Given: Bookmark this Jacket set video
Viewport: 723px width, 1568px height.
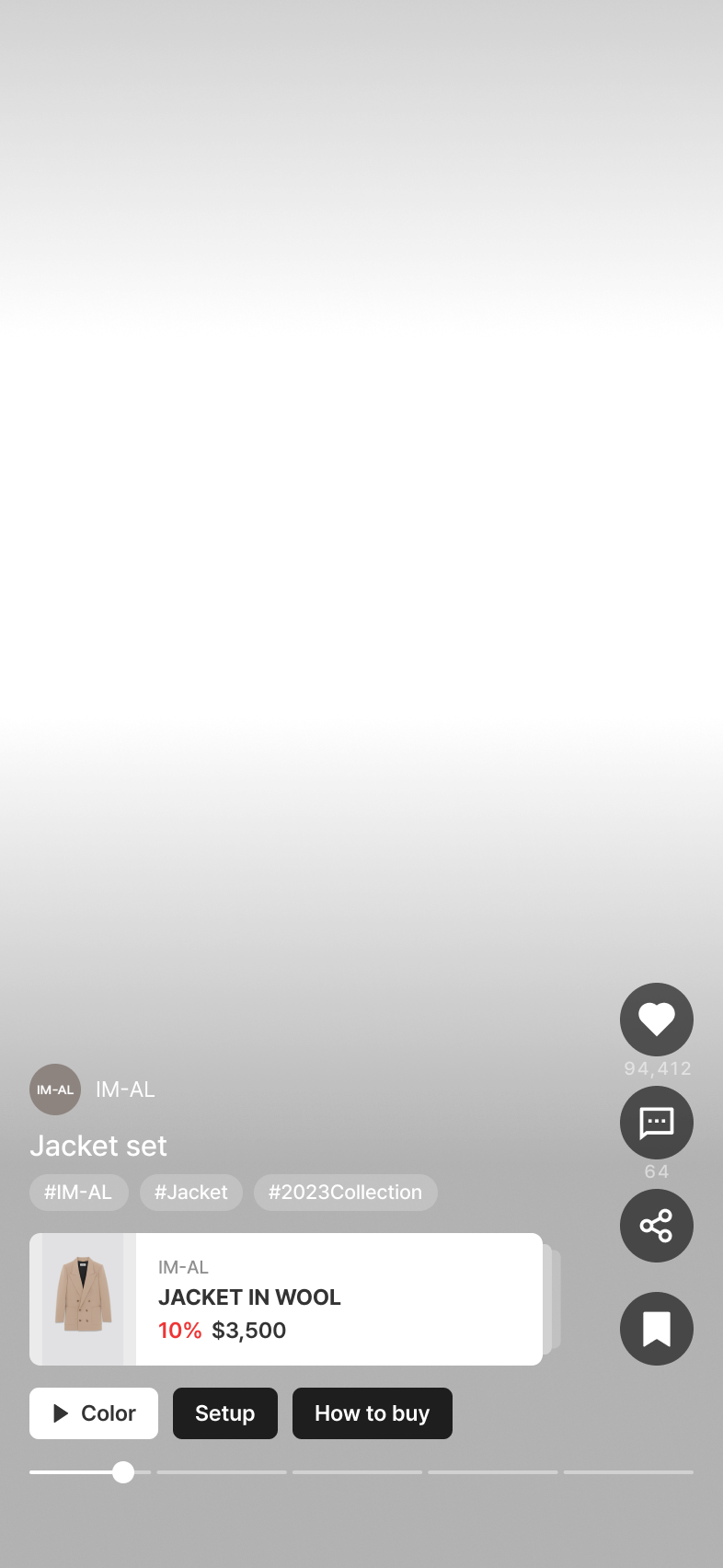Looking at the screenshot, I should [656, 1329].
